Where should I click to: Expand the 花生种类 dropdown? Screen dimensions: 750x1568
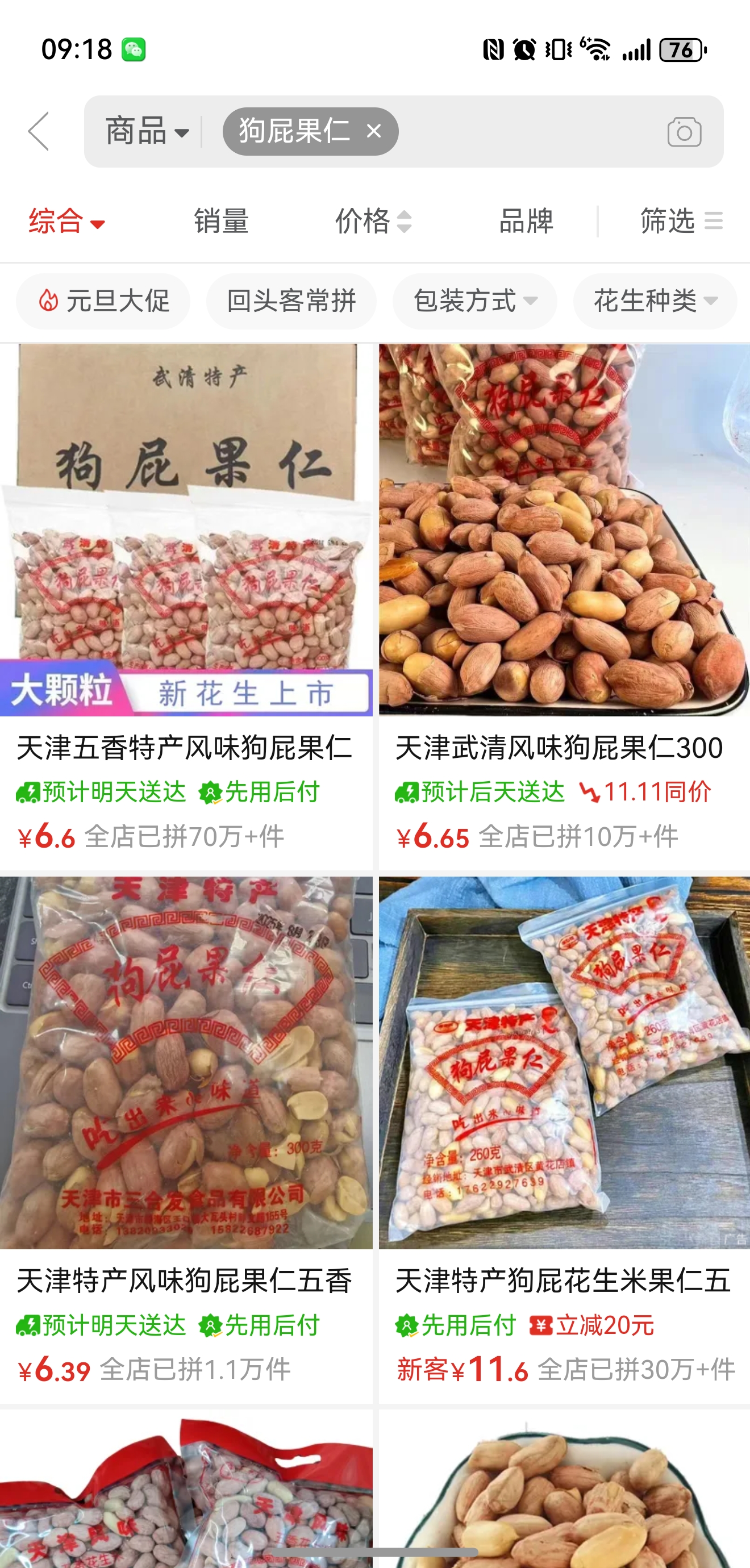tap(655, 301)
